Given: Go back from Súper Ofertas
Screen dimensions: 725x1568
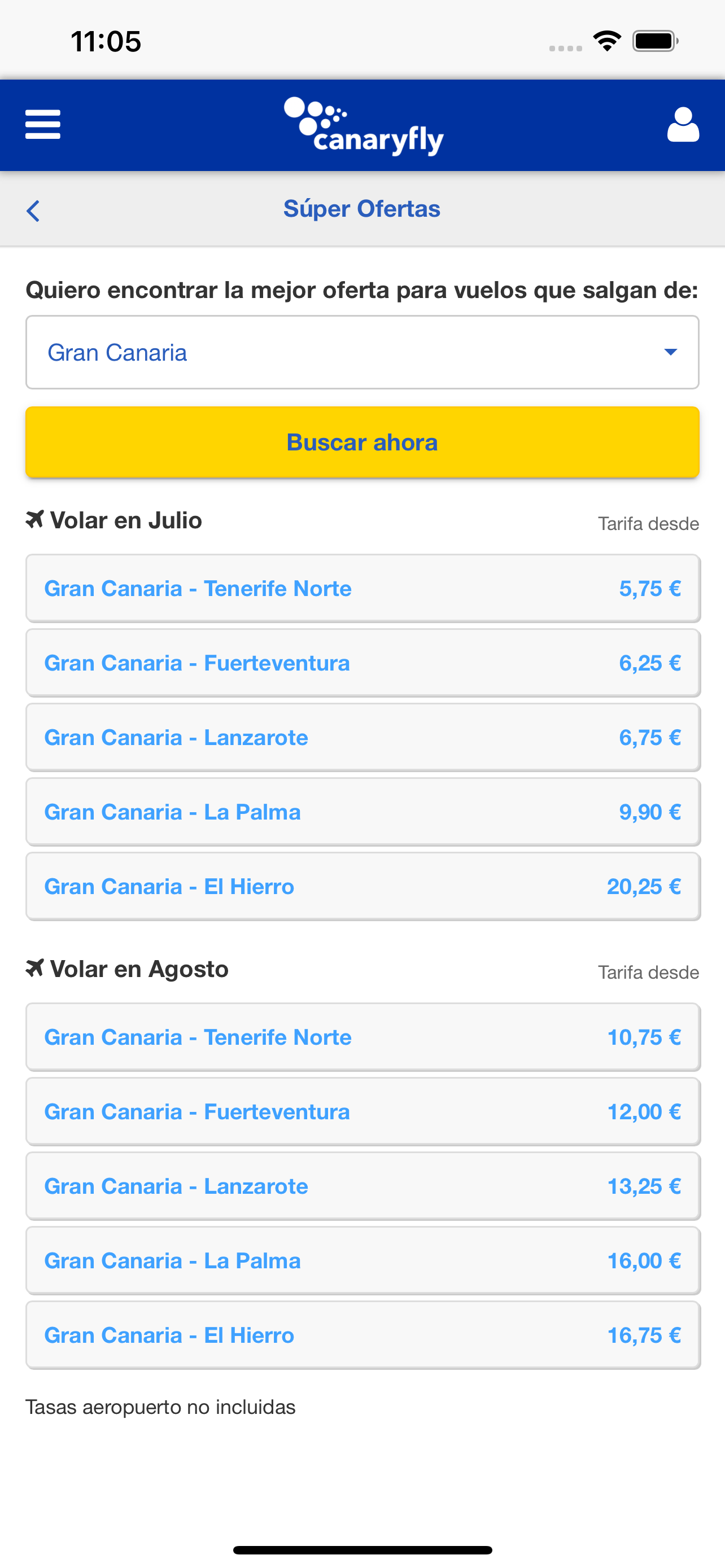Looking at the screenshot, I should [x=33, y=211].
